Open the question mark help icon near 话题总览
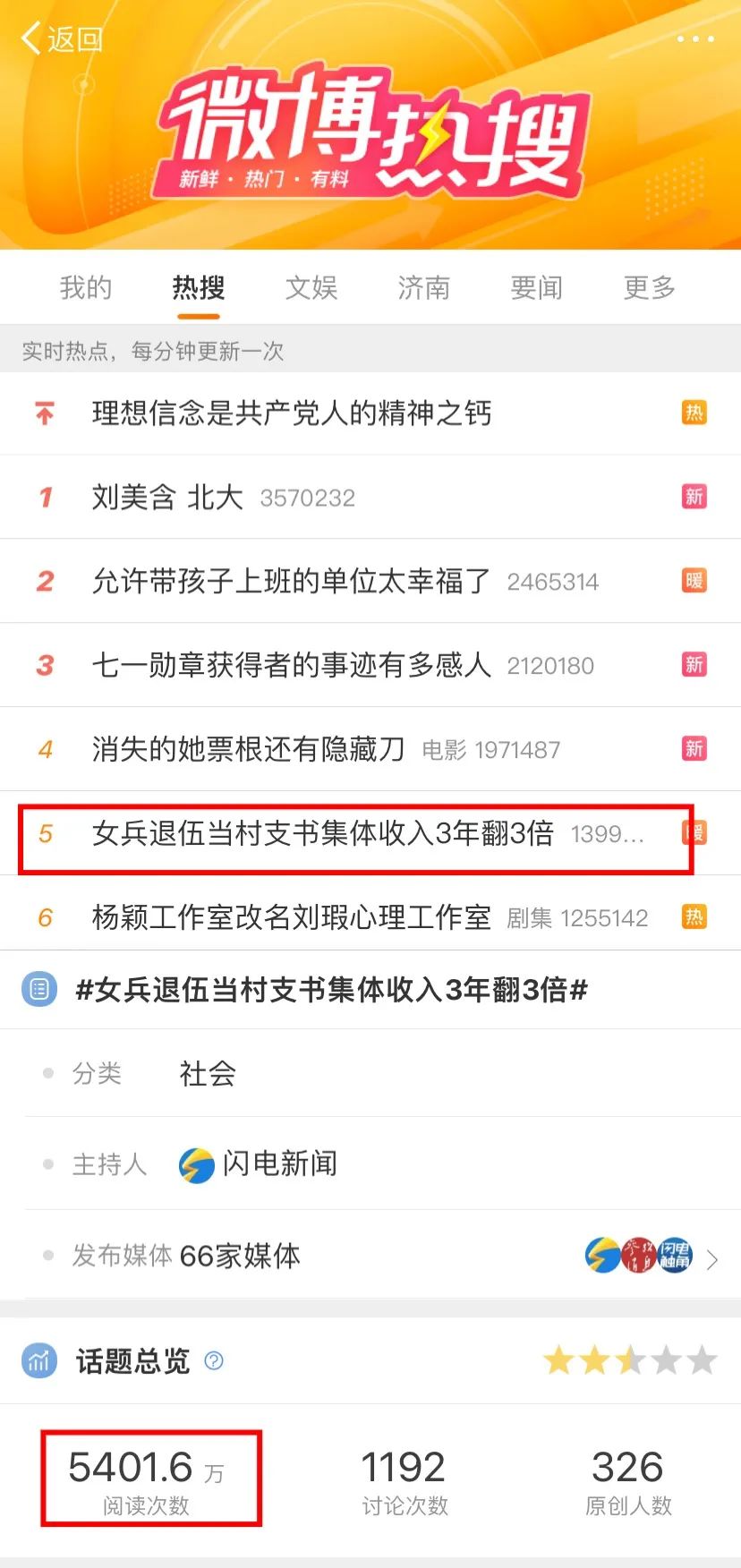 (213, 1360)
